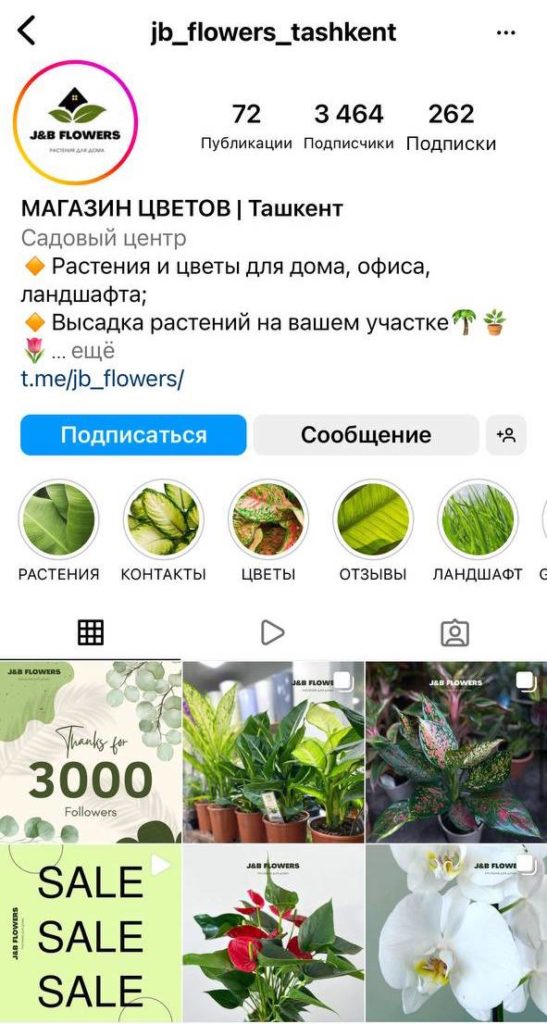
Task: Open the white orchid post
Action: 456,935
